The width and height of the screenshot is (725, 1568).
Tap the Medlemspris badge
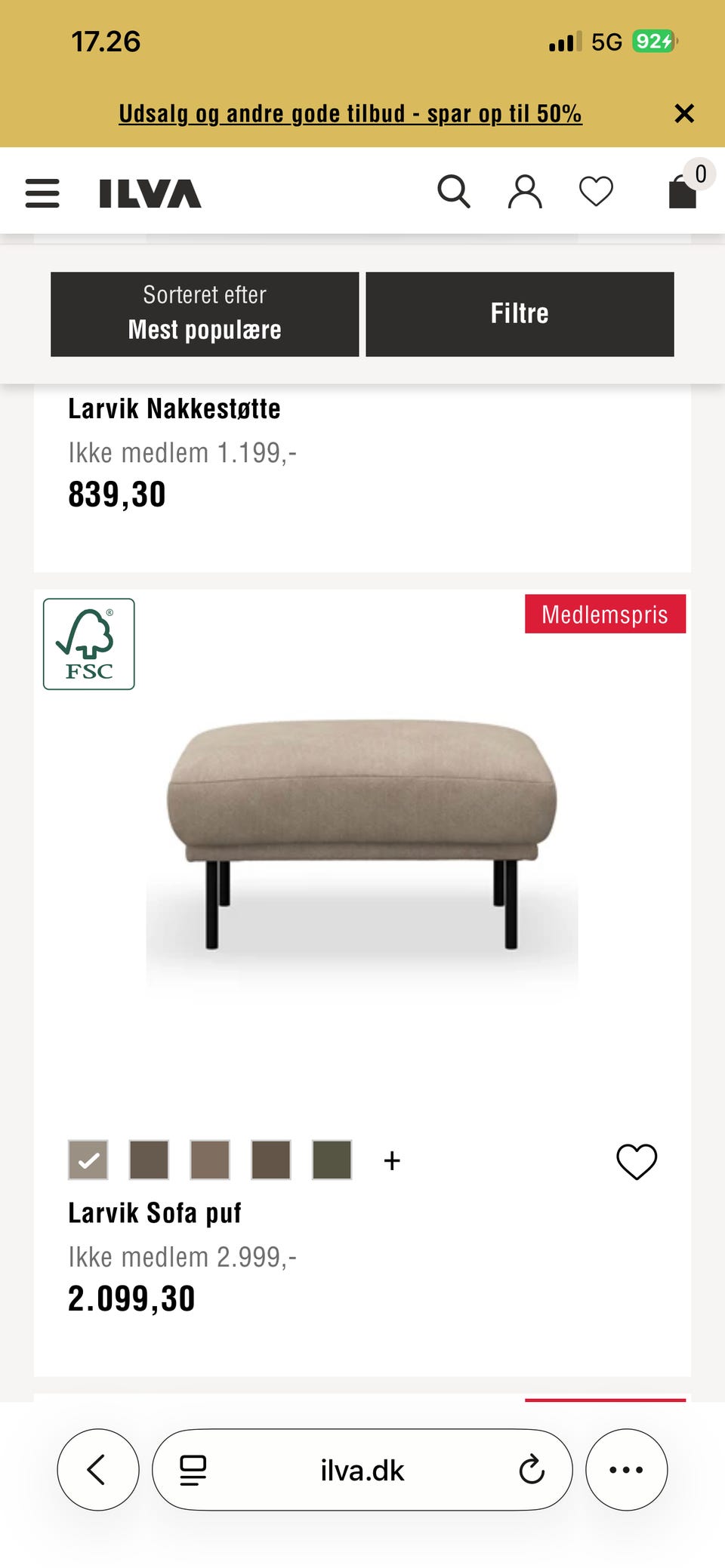pyautogui.click(x=604, y=614)
